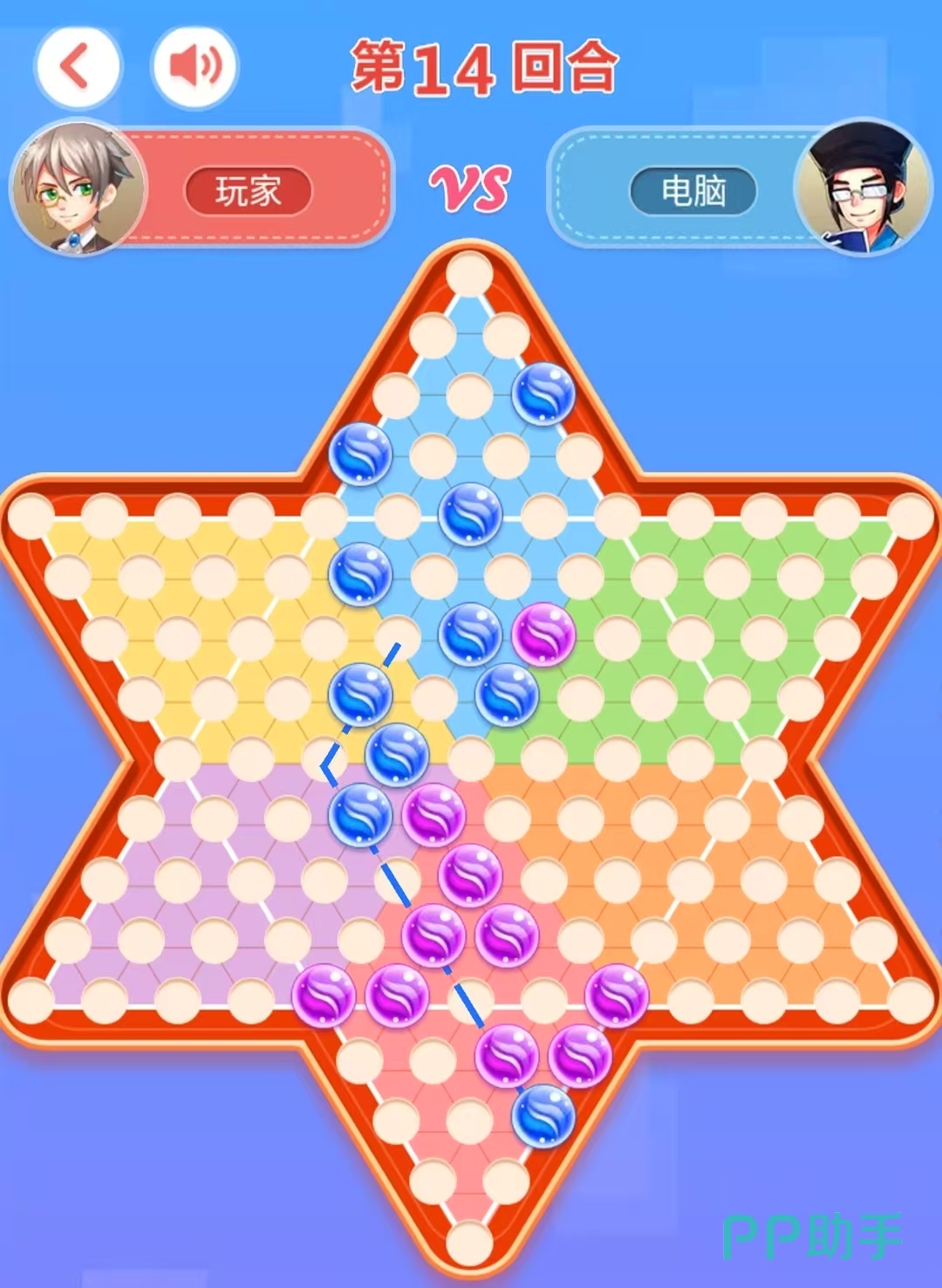Go back using the arrow button
942x1288 pixels.
click(77, 67)
